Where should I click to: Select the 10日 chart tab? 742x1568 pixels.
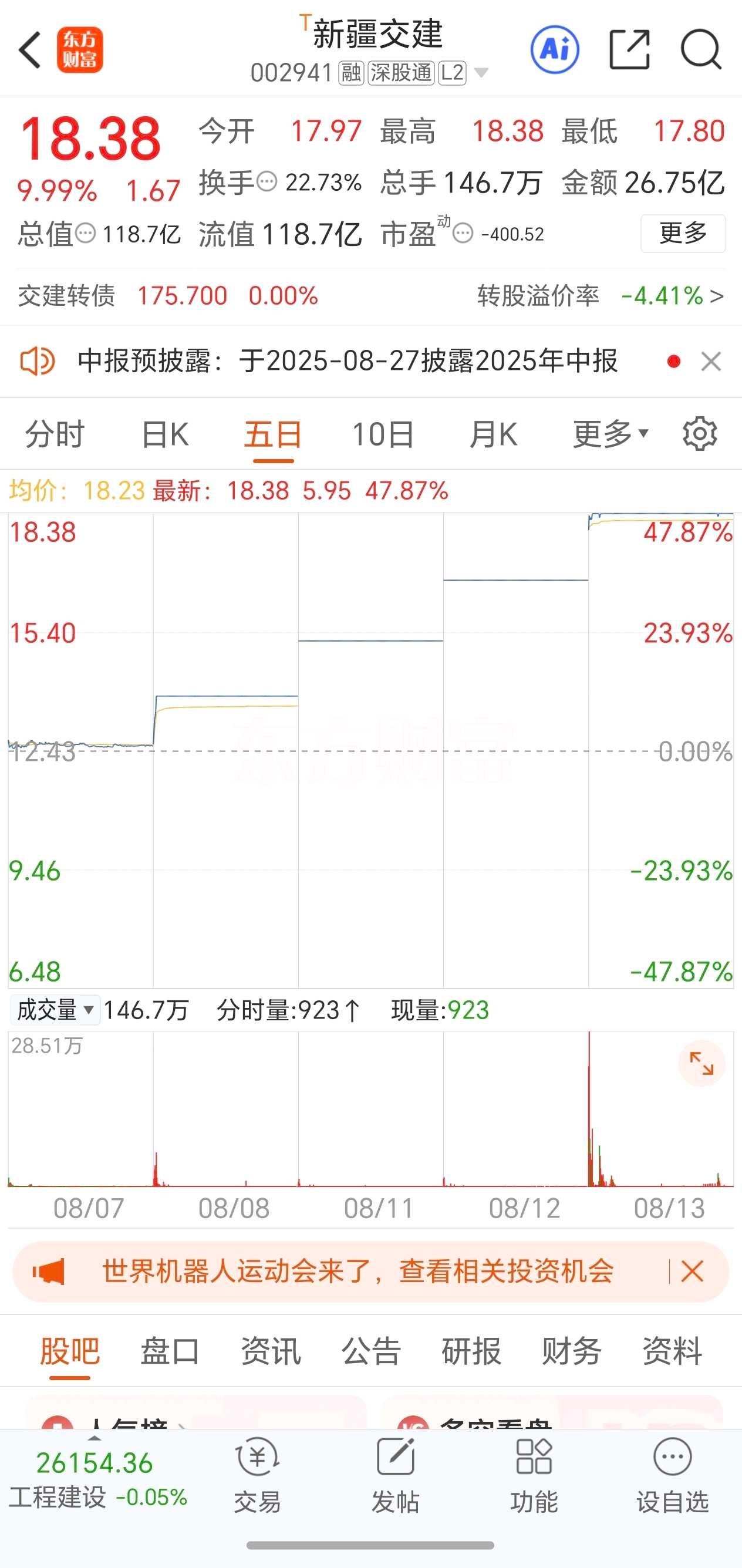tap(383, 434)
